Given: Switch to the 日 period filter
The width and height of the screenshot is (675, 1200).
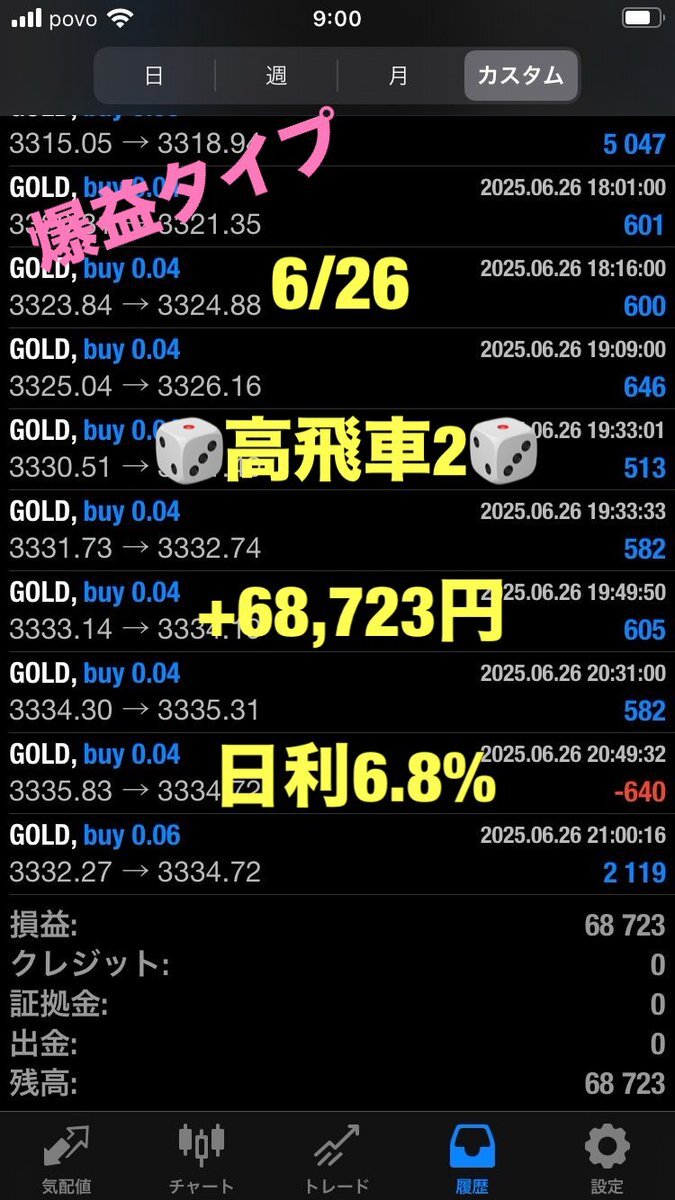Looking at the screenshot, I should 154,75.
